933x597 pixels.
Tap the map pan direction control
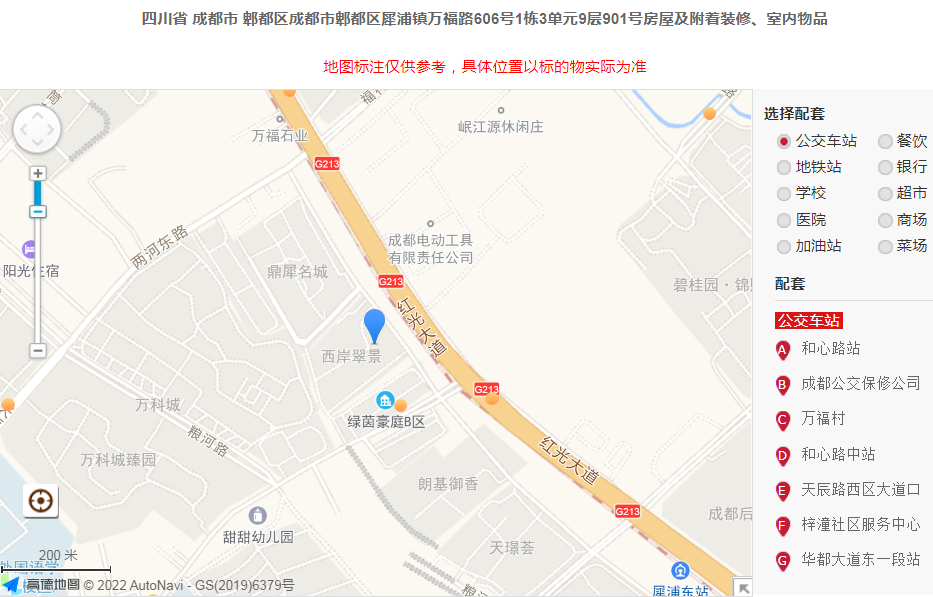(x=37, y=129)
